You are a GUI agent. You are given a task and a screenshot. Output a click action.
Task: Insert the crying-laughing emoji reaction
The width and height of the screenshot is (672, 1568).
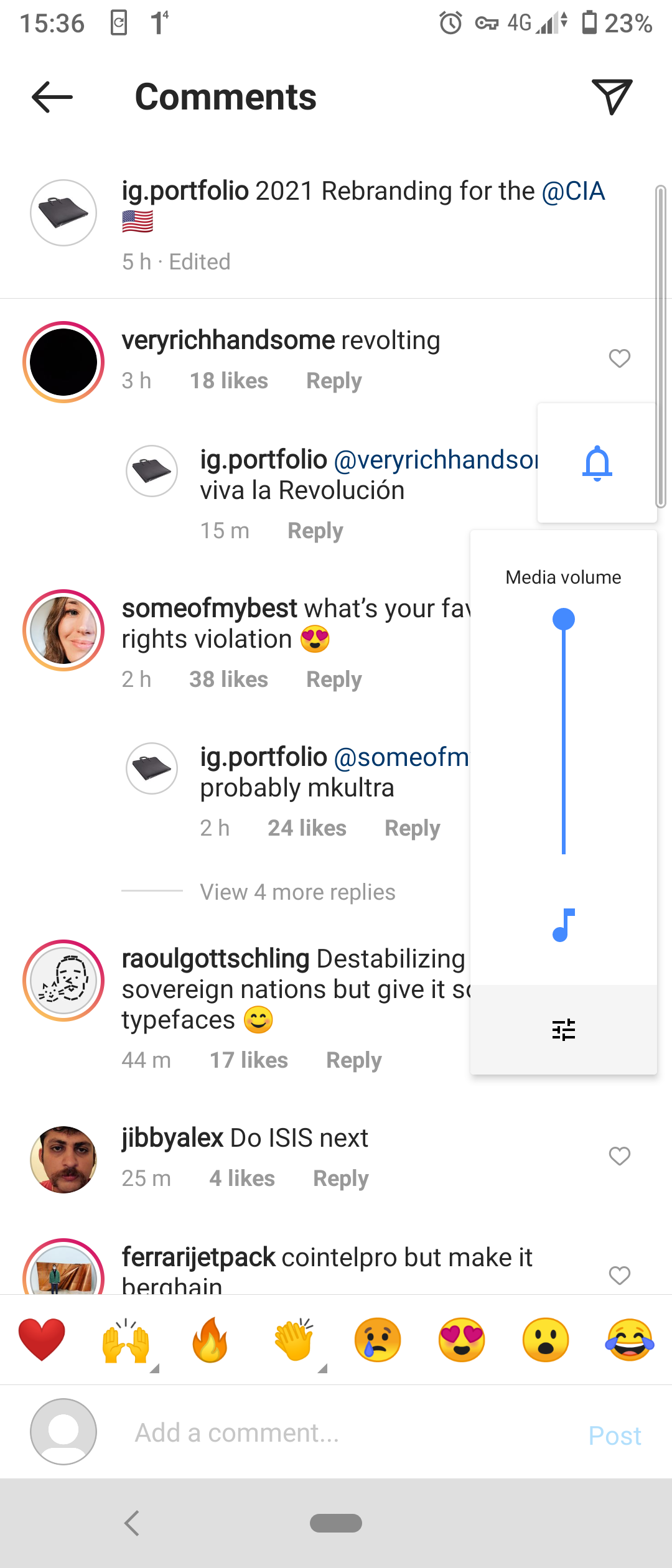629,1340
